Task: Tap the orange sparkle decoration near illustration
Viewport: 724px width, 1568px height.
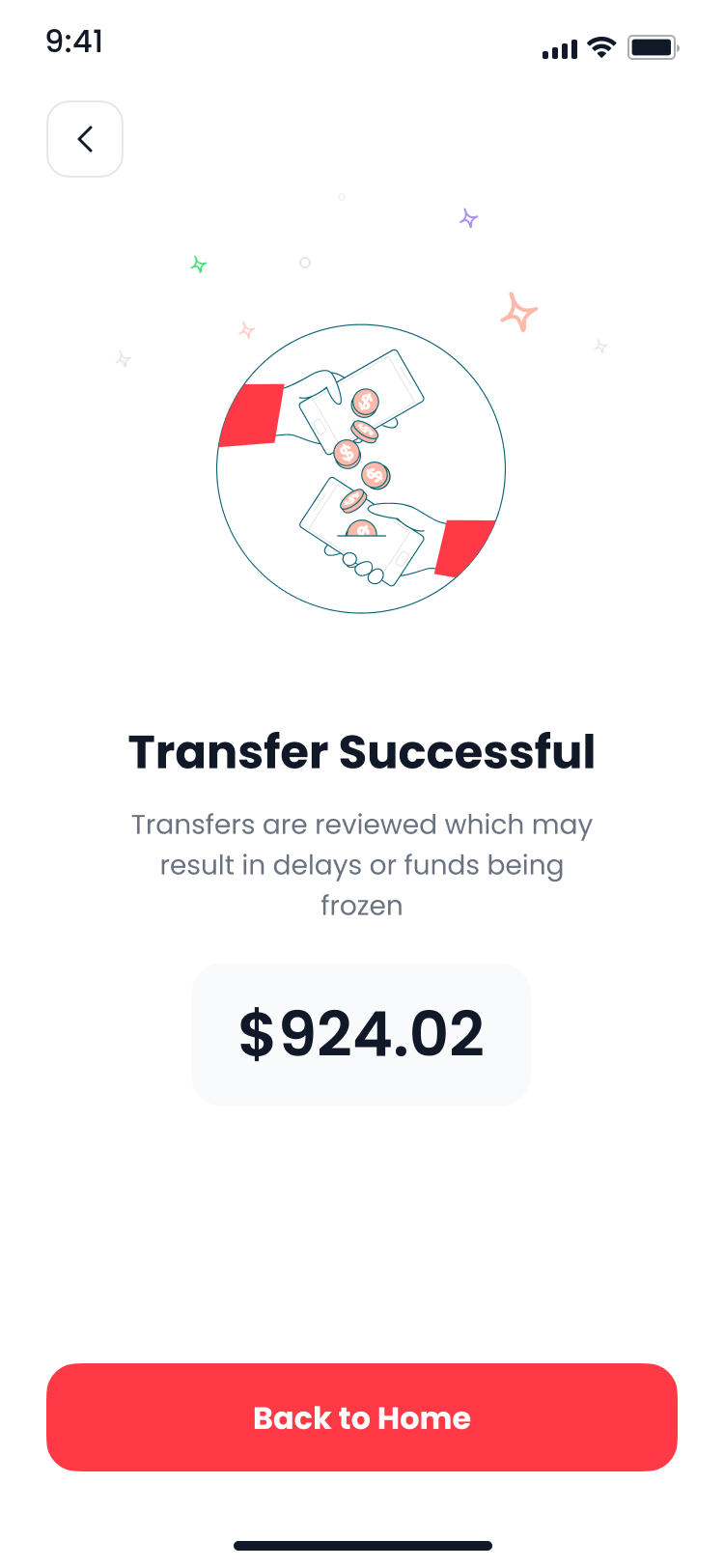Action: [x=519, y=312]
